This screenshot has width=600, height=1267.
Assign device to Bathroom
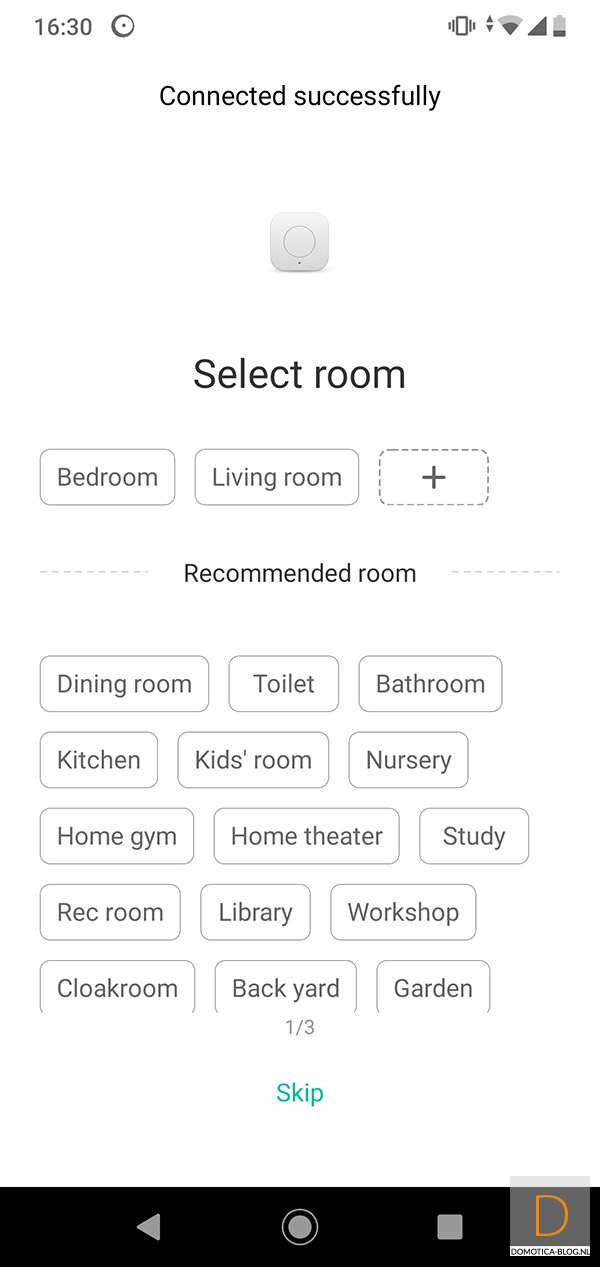[430, 684]
